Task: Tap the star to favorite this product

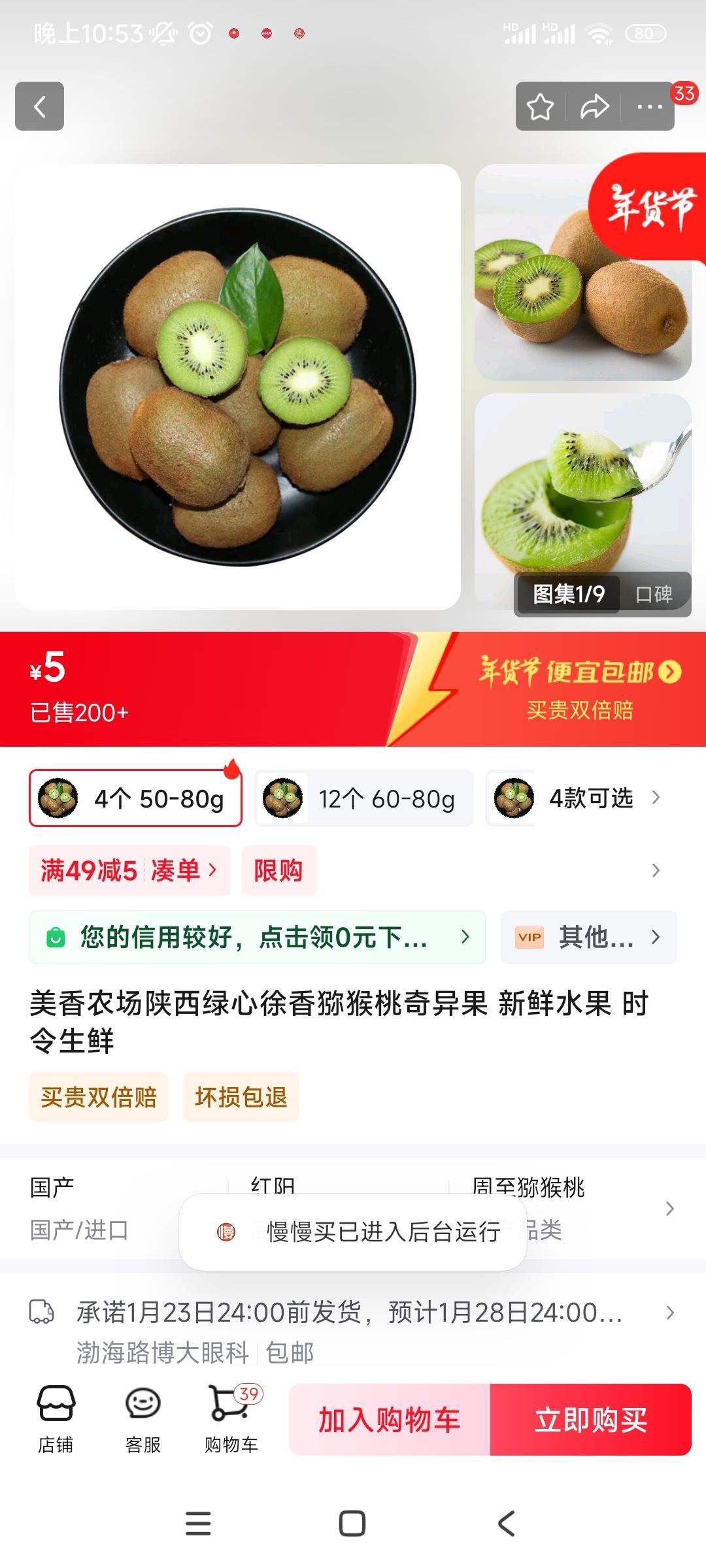Action: point(540,106)
